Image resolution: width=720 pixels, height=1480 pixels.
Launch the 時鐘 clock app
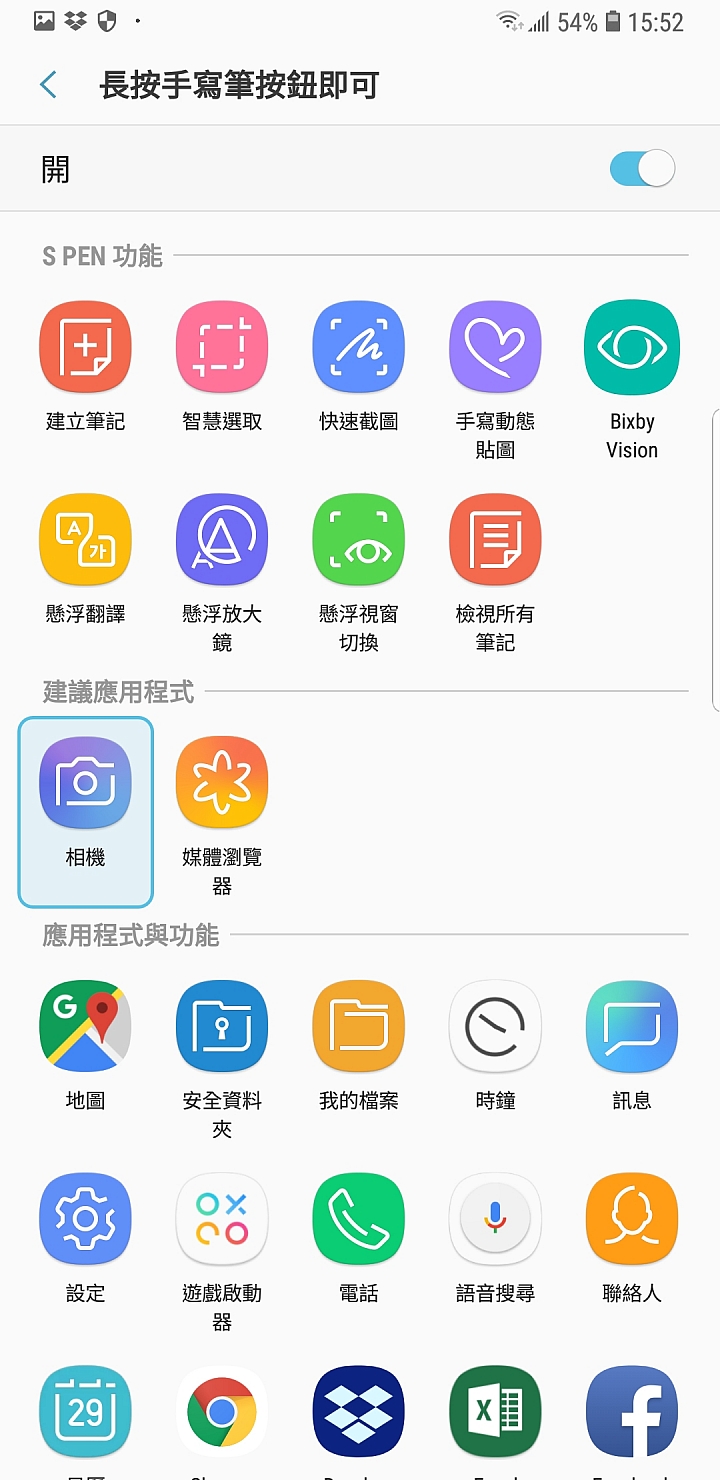495,1026
